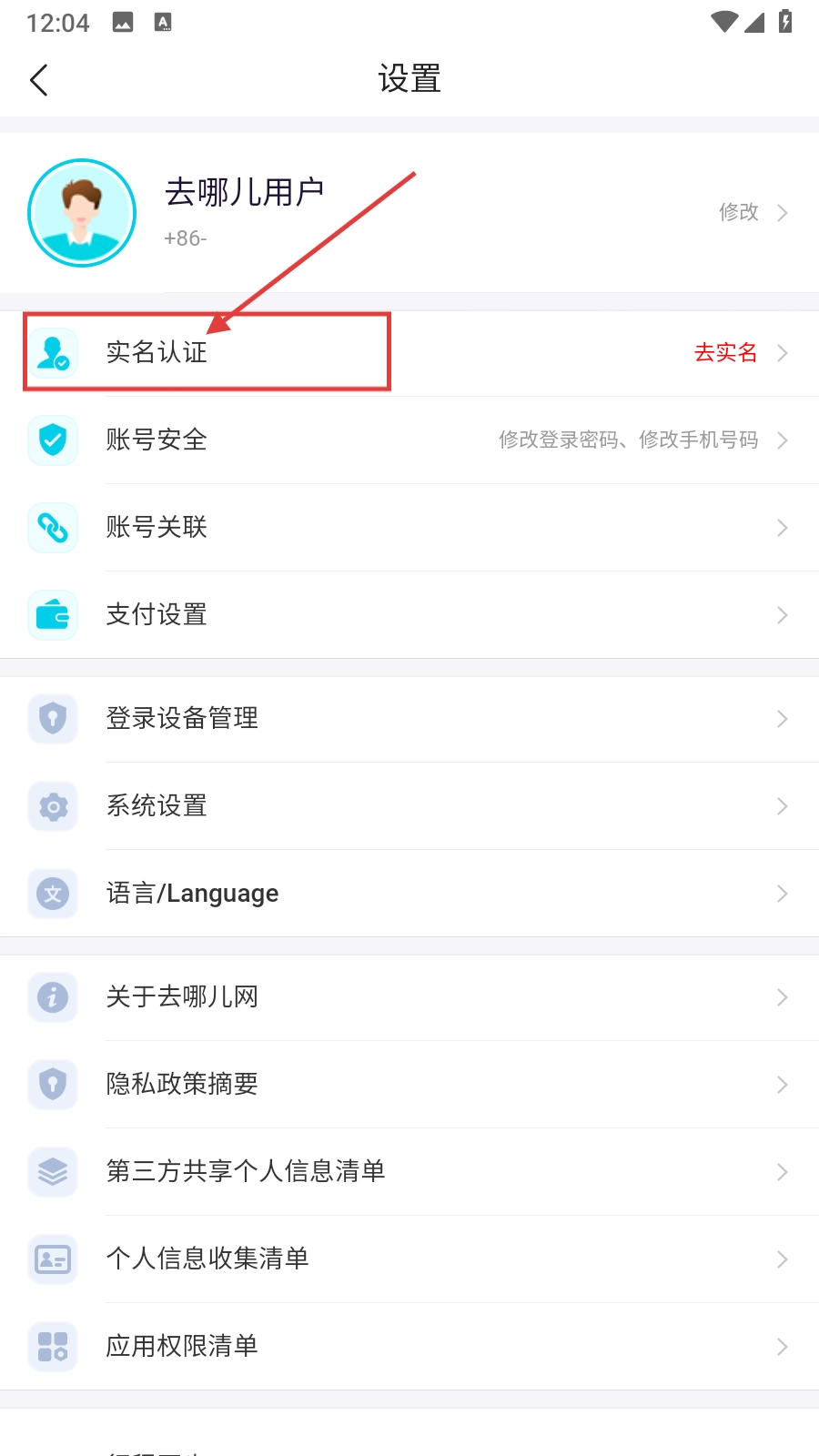The height and width of the screenshot is (1456, 819).
Task: Go back from the 设置 page
Action: (x=38, y=80)
